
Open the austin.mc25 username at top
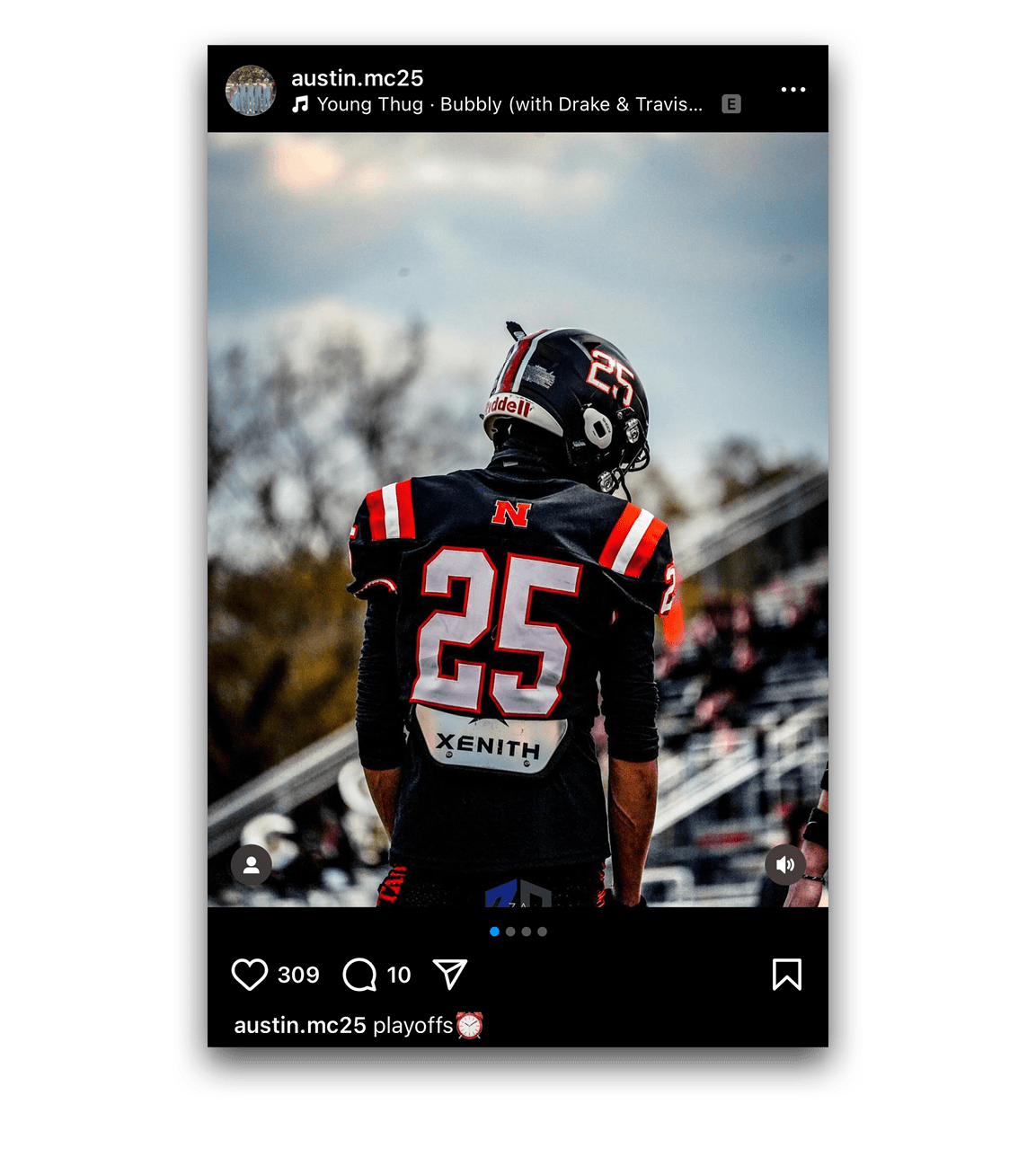(x=357, y=78)
